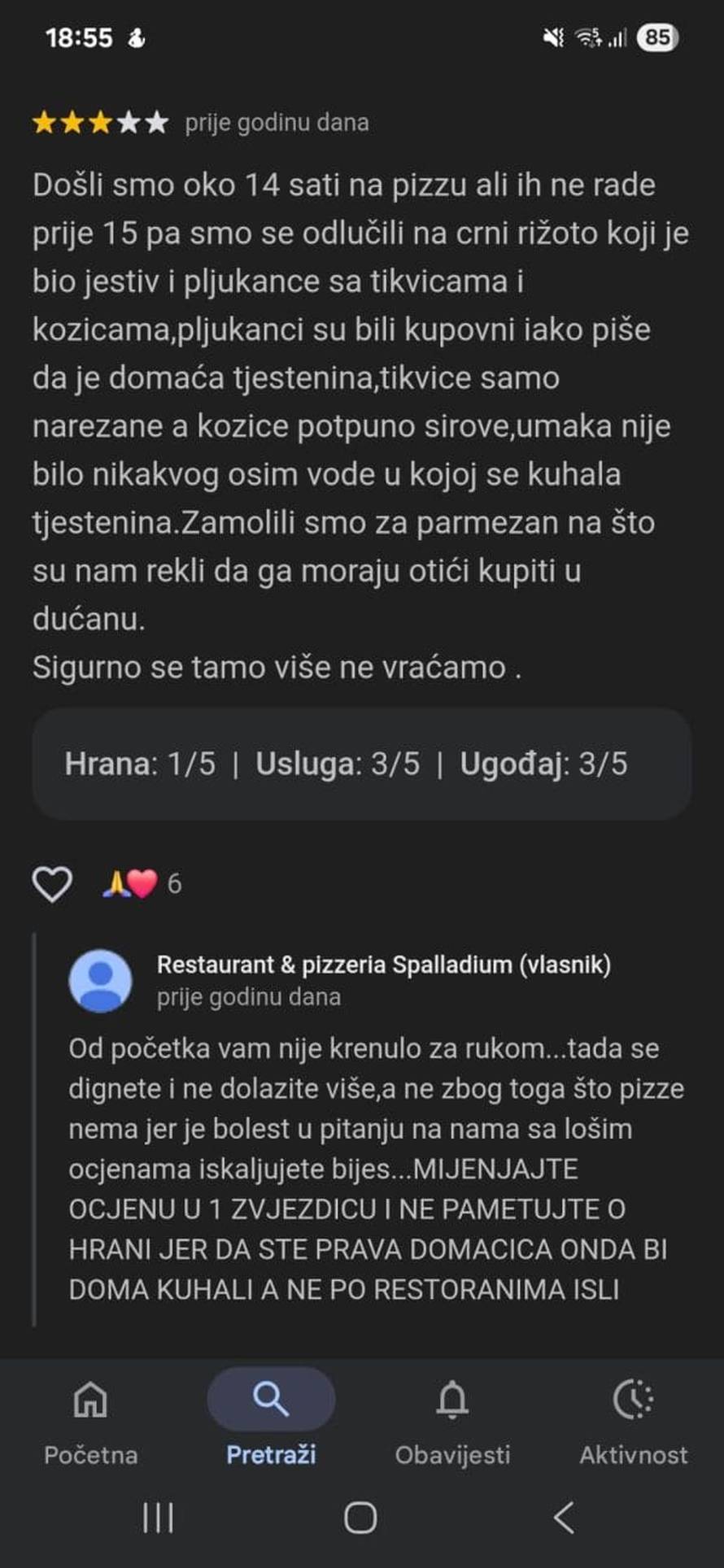Screen dimensions: 724x1568
Task: Tap 'prije godinu dana' timestamp link
Action: tap(276, 124)
